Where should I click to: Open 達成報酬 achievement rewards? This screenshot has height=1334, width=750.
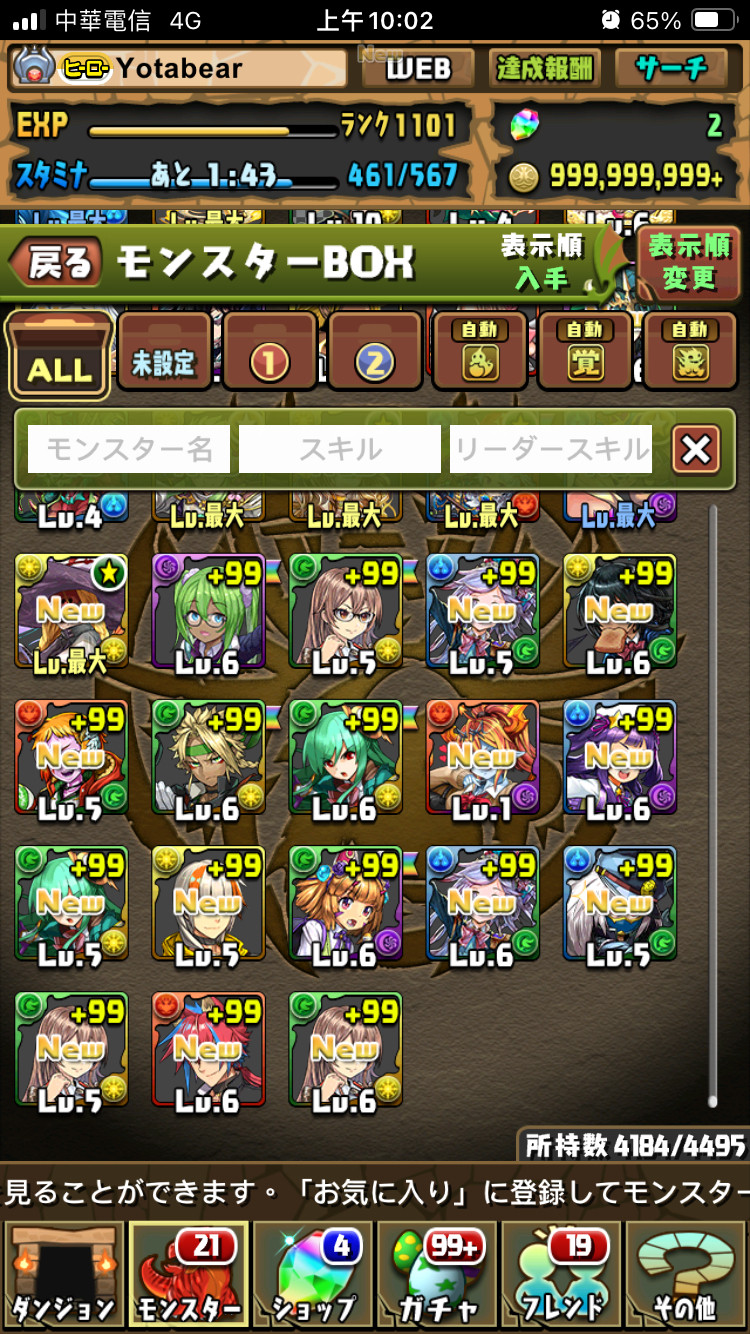pos(544,68)
